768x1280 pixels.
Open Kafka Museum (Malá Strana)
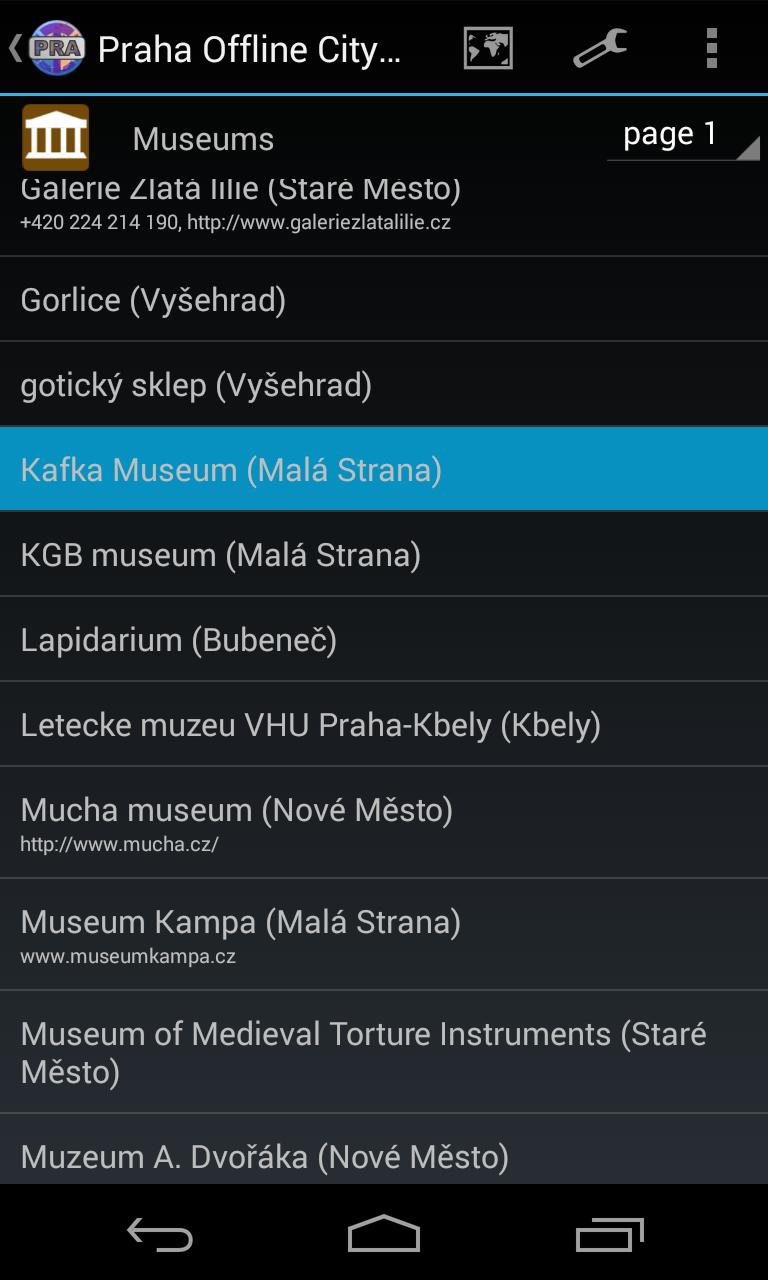(x=384, y=470)
